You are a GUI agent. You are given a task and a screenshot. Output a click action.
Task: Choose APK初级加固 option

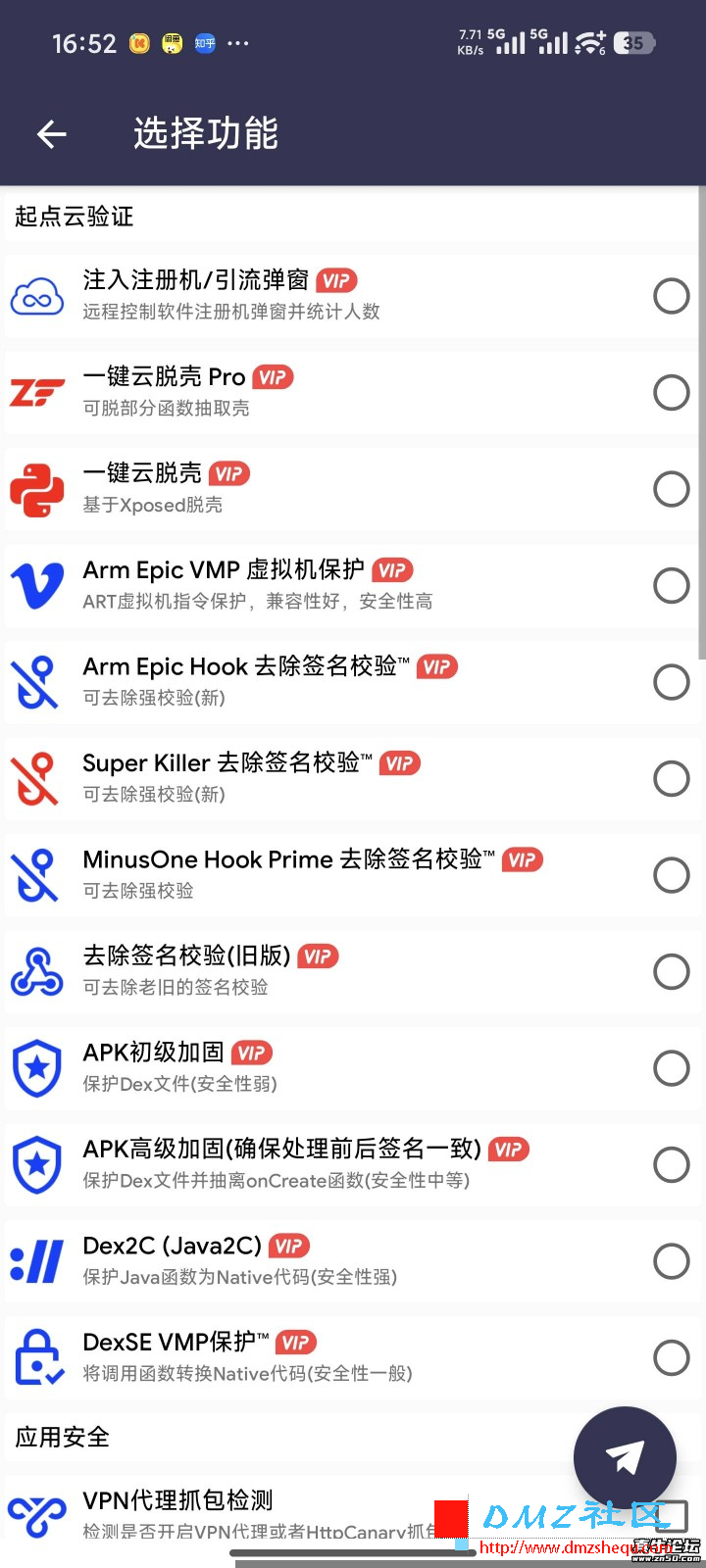coord(671,1067)
